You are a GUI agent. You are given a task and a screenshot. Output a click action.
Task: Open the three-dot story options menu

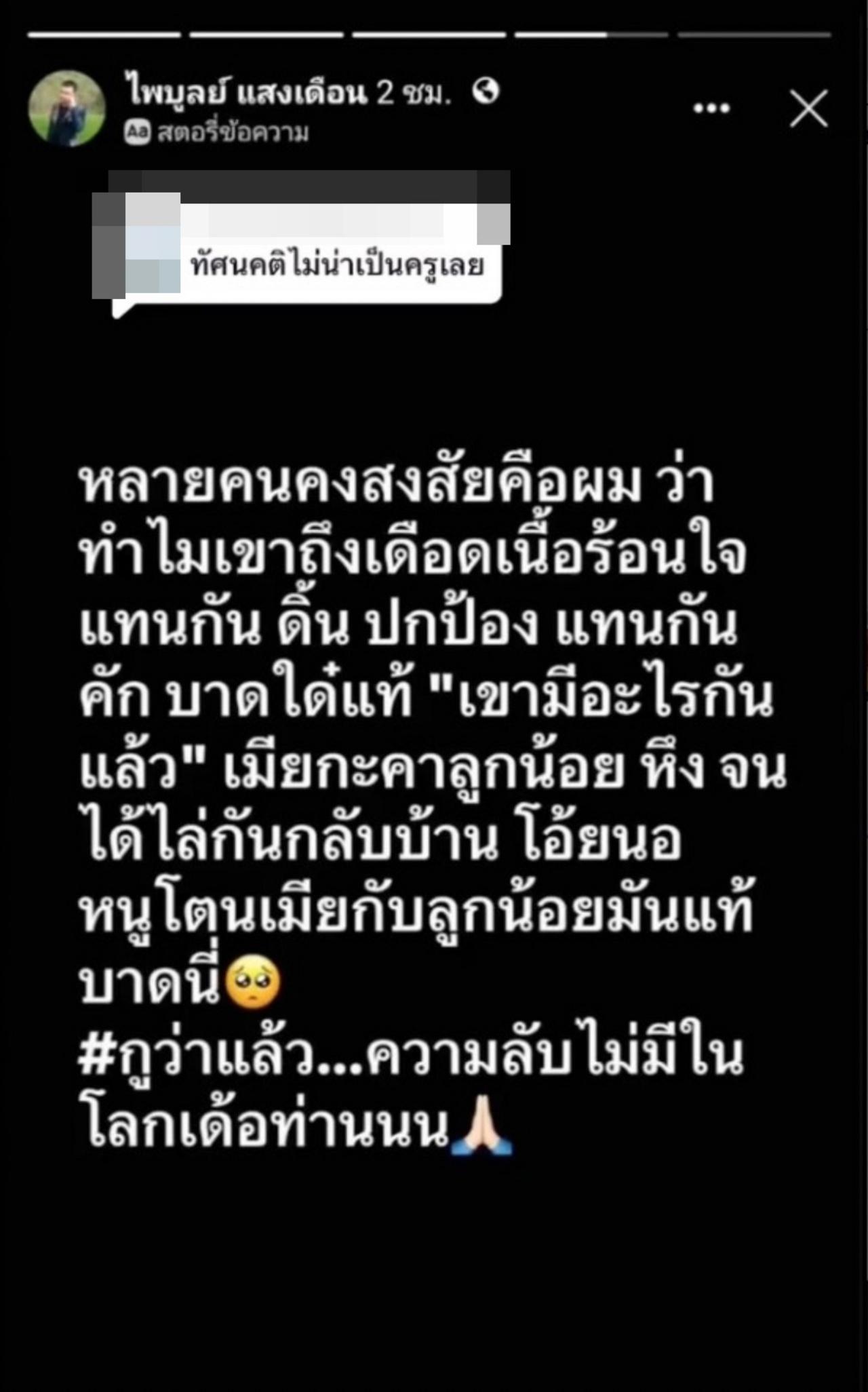711,108
